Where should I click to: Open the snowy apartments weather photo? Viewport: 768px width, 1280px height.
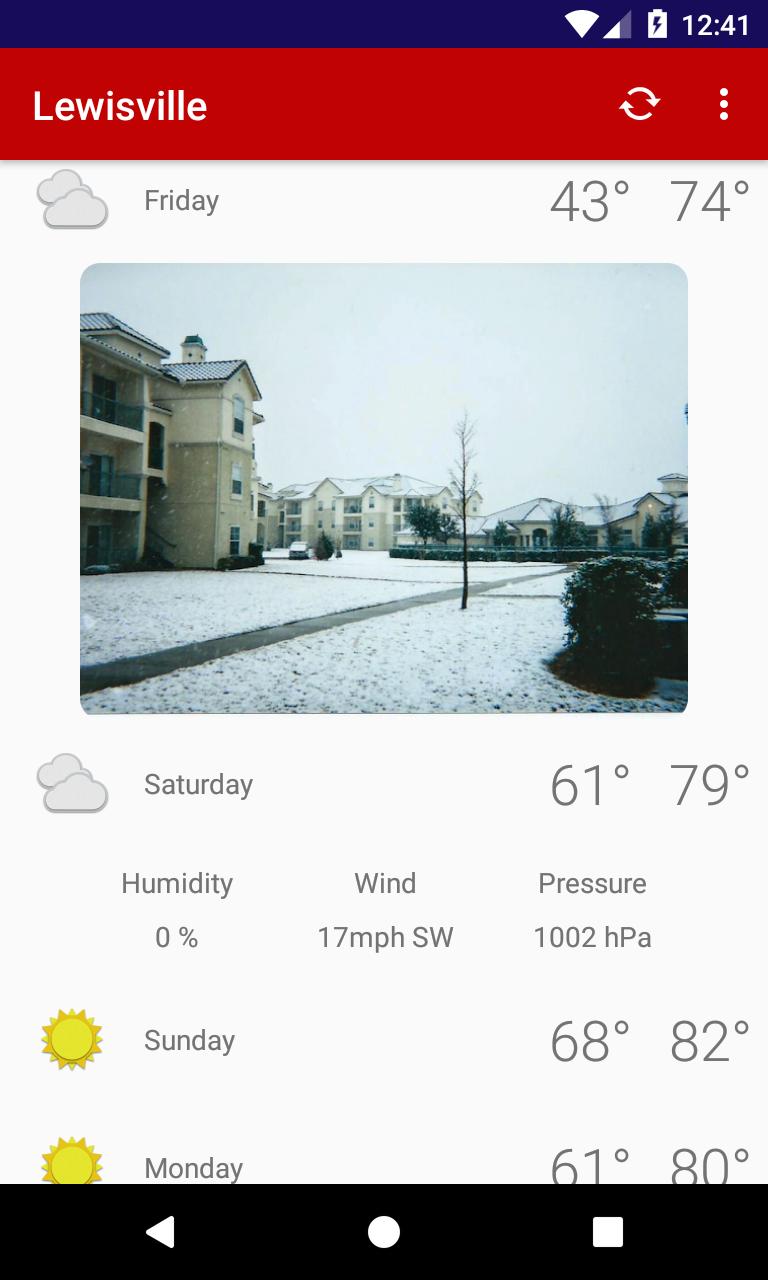(x=384, y=488)
